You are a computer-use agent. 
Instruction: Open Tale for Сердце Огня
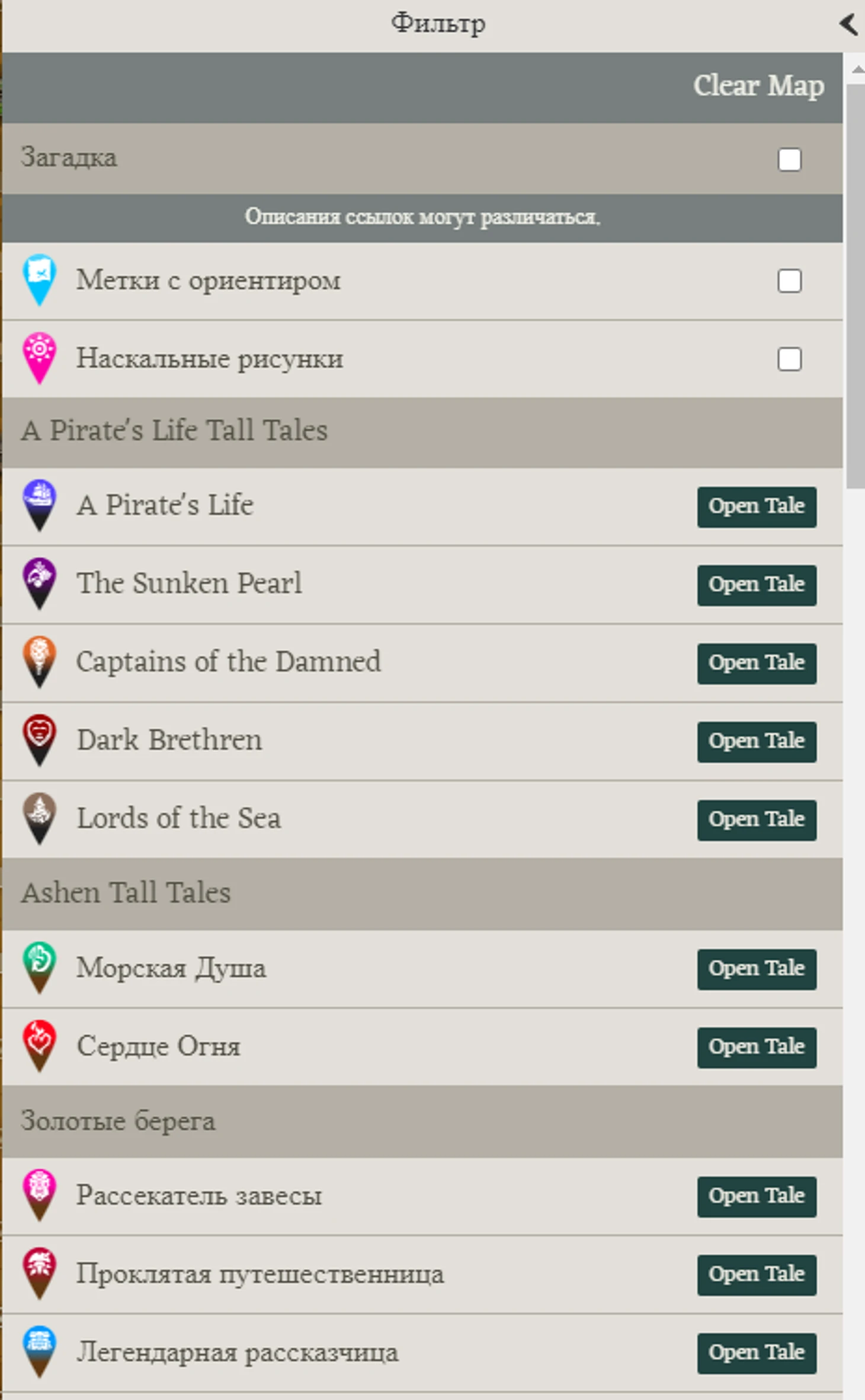(756, 1047)
